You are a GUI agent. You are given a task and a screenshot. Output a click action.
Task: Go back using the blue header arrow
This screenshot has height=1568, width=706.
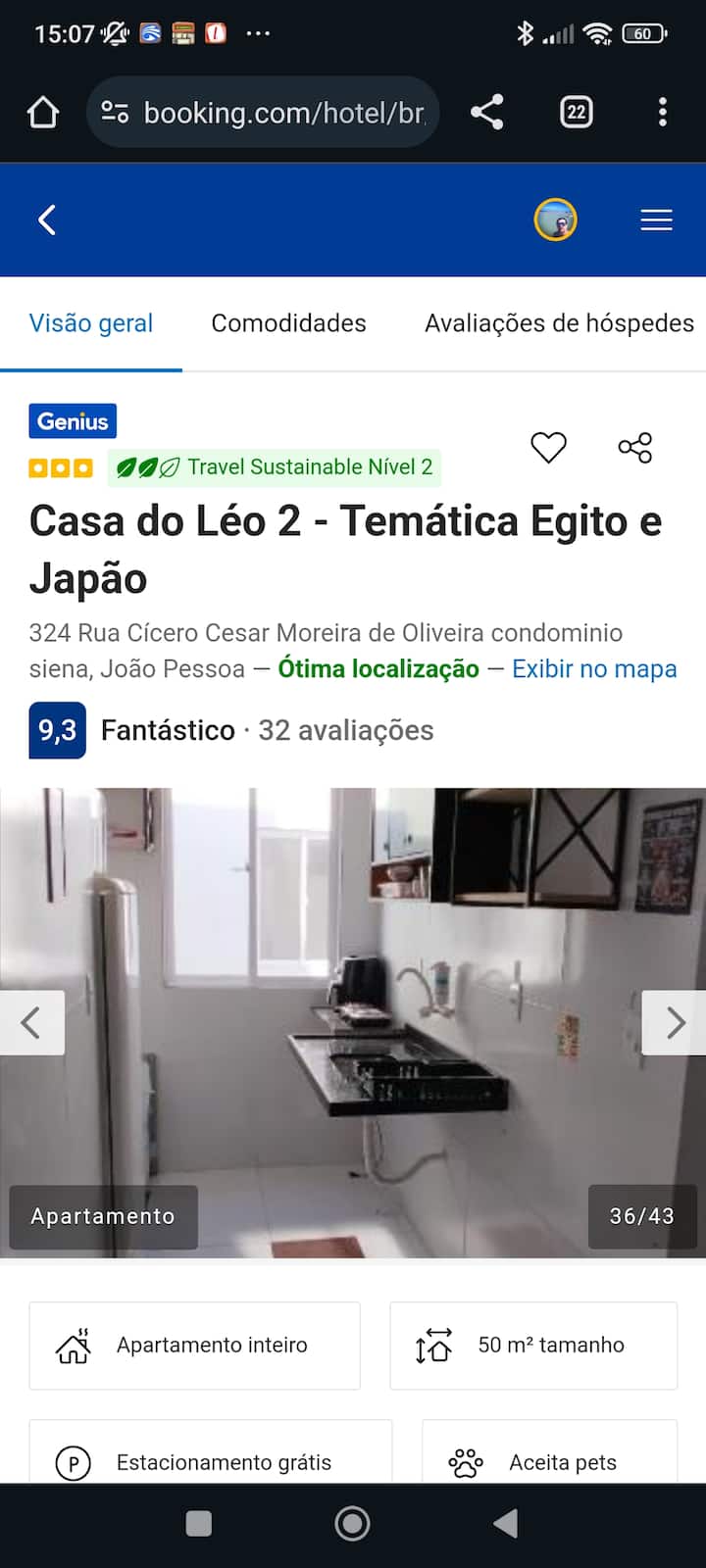[46, 220]
